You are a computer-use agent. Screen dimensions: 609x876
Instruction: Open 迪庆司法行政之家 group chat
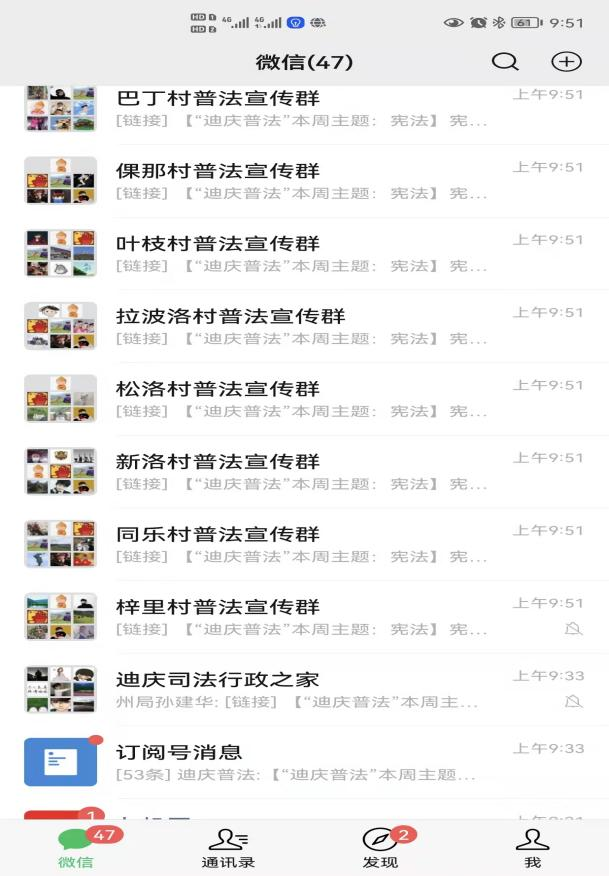[x=300, y=689]
